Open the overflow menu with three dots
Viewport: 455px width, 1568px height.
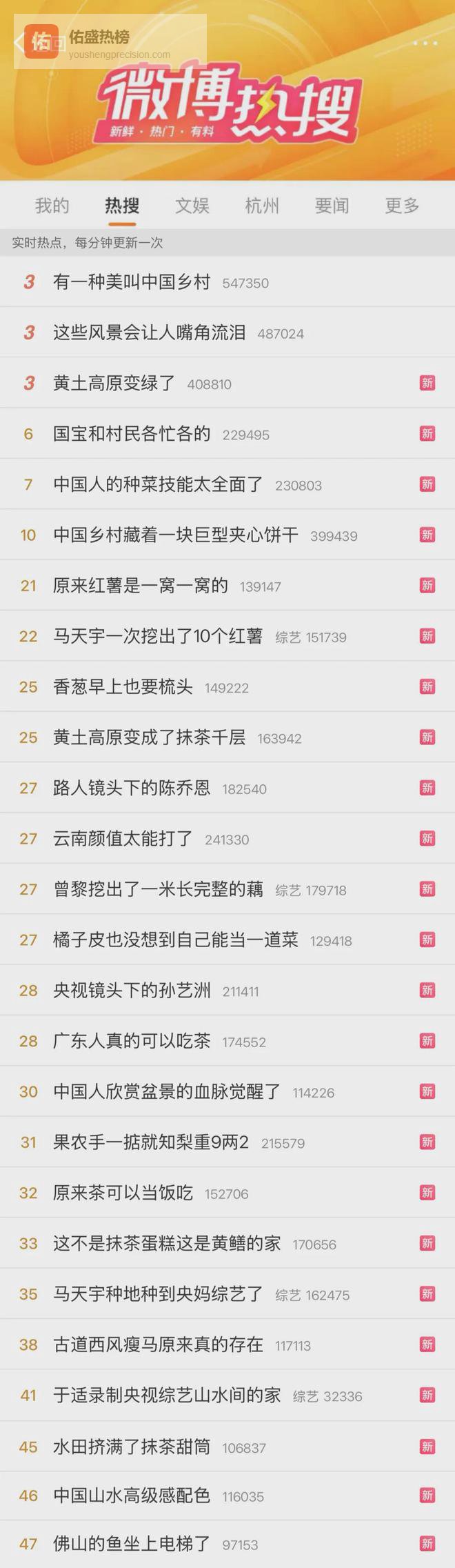425,43
